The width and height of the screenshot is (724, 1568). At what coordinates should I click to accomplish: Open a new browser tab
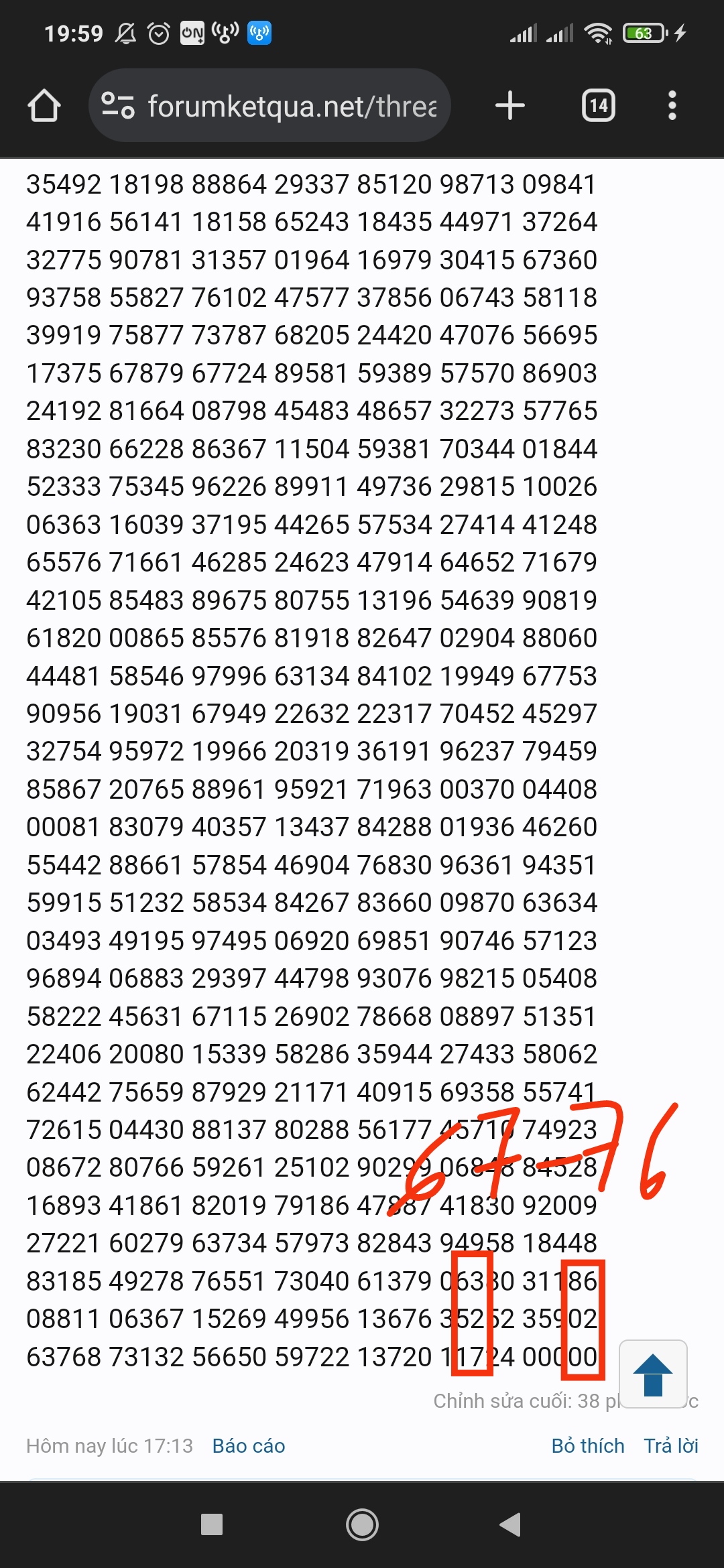[510, 106]
